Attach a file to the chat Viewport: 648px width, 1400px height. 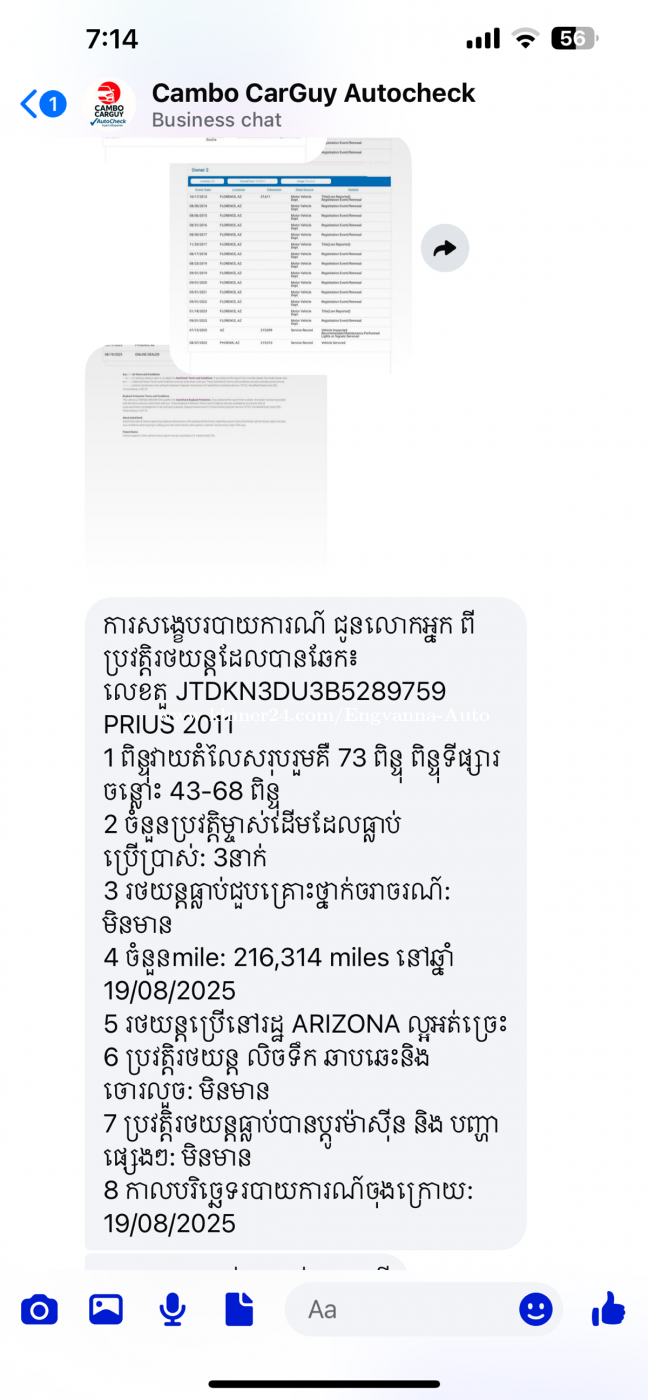[239, 1309]
